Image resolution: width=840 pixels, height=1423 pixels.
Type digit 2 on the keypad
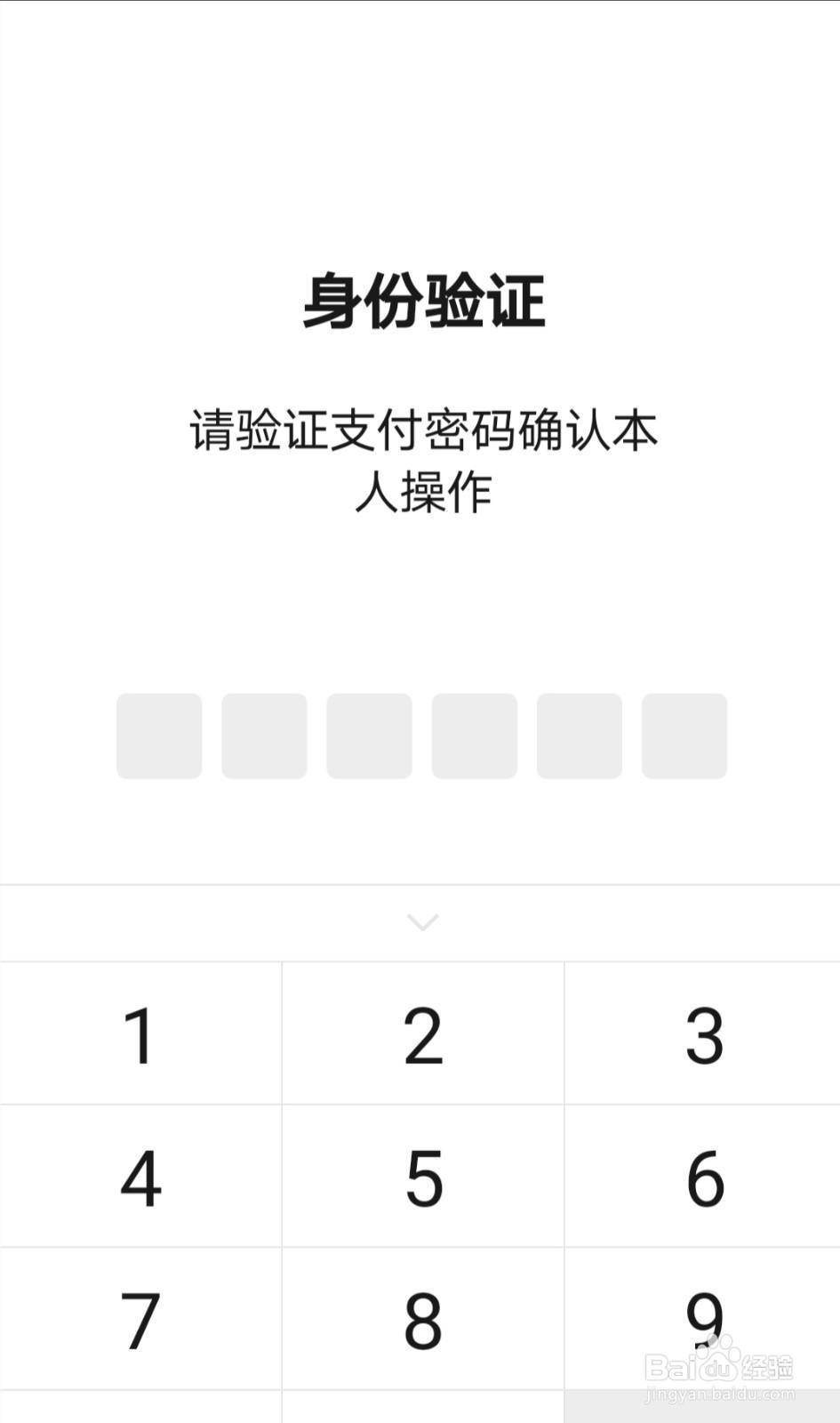(423, 1034)
